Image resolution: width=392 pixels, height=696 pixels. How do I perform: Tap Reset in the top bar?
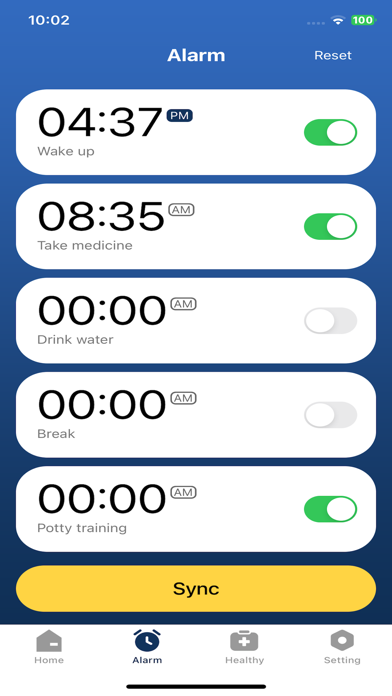click(333, 55)
